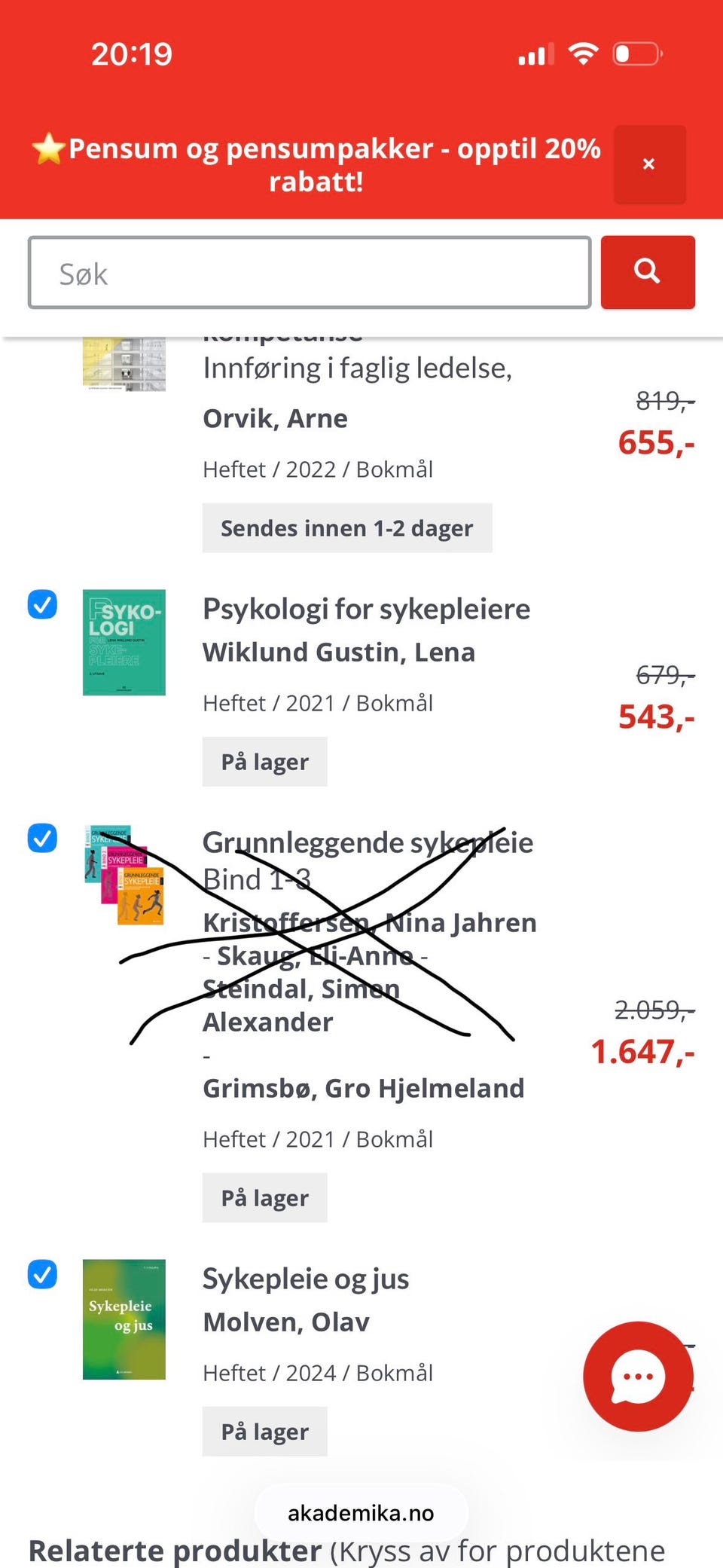This screenshot has height=1568, width=723.
Task: Tap the Wi-Fi icon in the status bar
Action: point(581,53)
